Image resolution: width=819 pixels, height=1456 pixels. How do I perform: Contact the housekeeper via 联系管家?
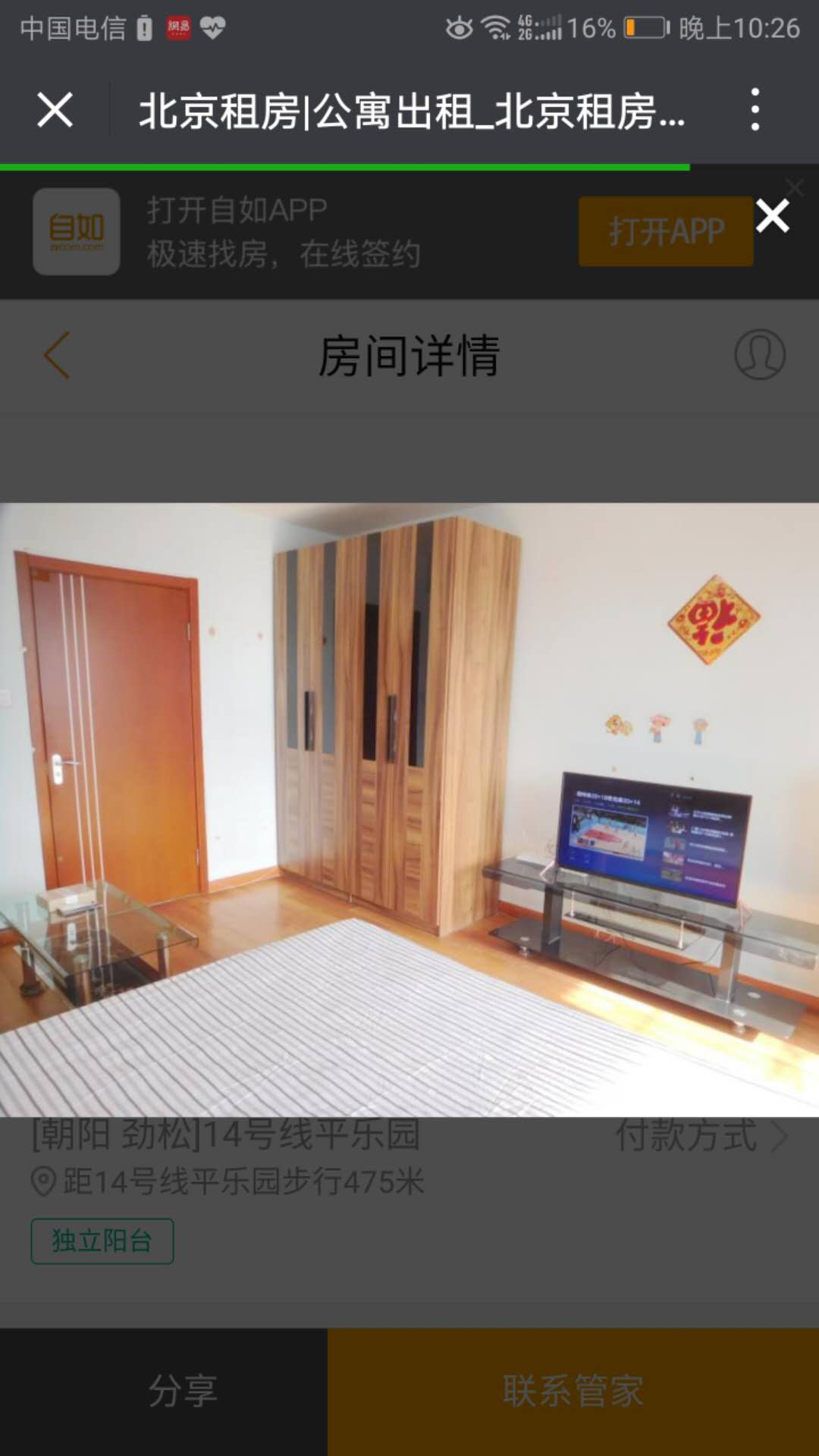click(573, 1391)
